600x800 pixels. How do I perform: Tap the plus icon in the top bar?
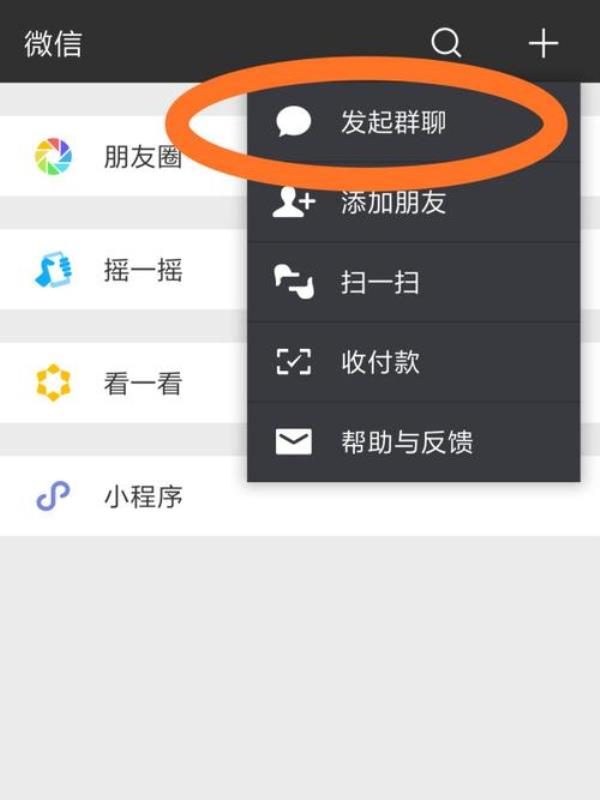click(543, 43)
